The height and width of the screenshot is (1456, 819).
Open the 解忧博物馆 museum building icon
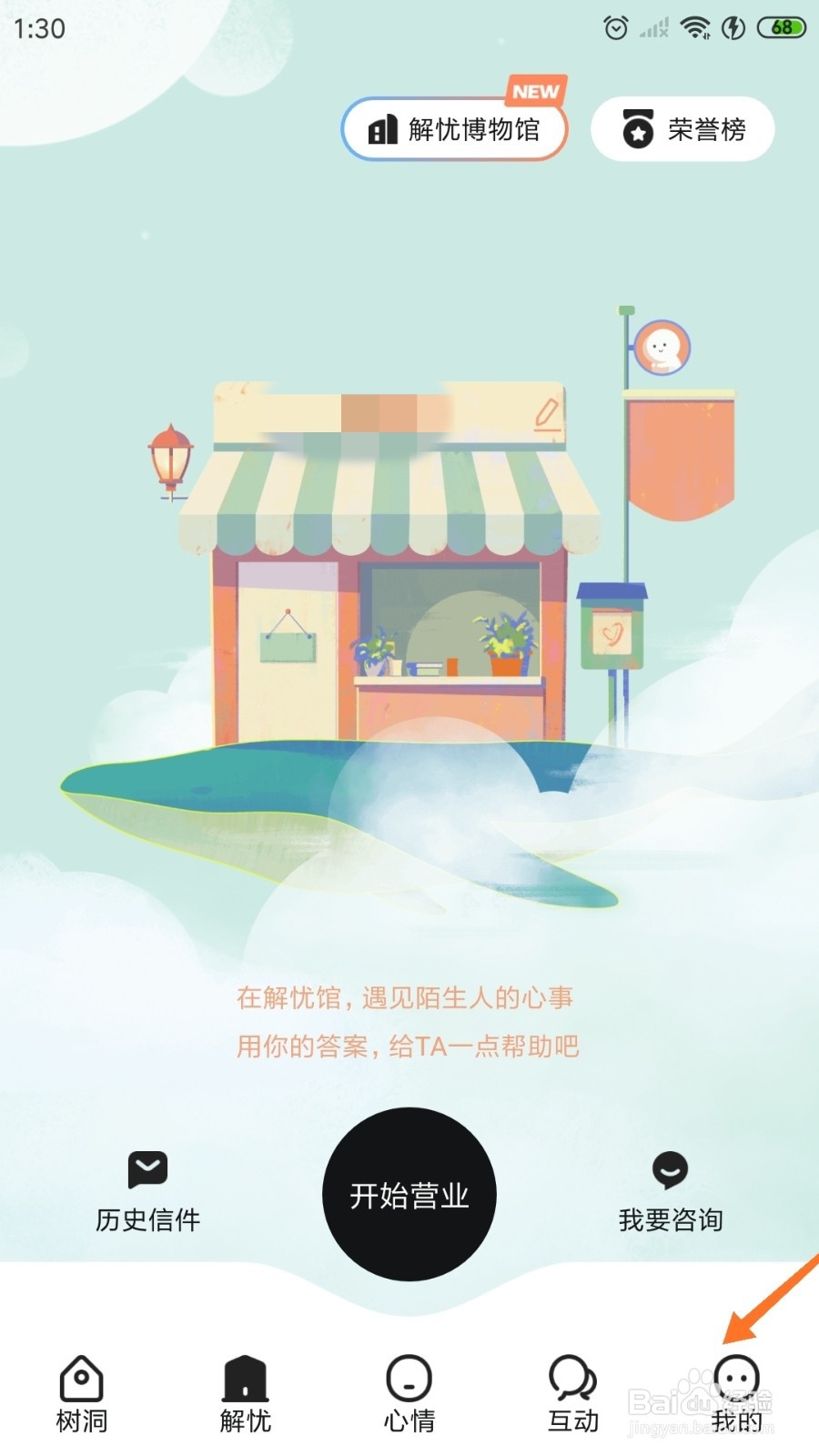point(381,129)
